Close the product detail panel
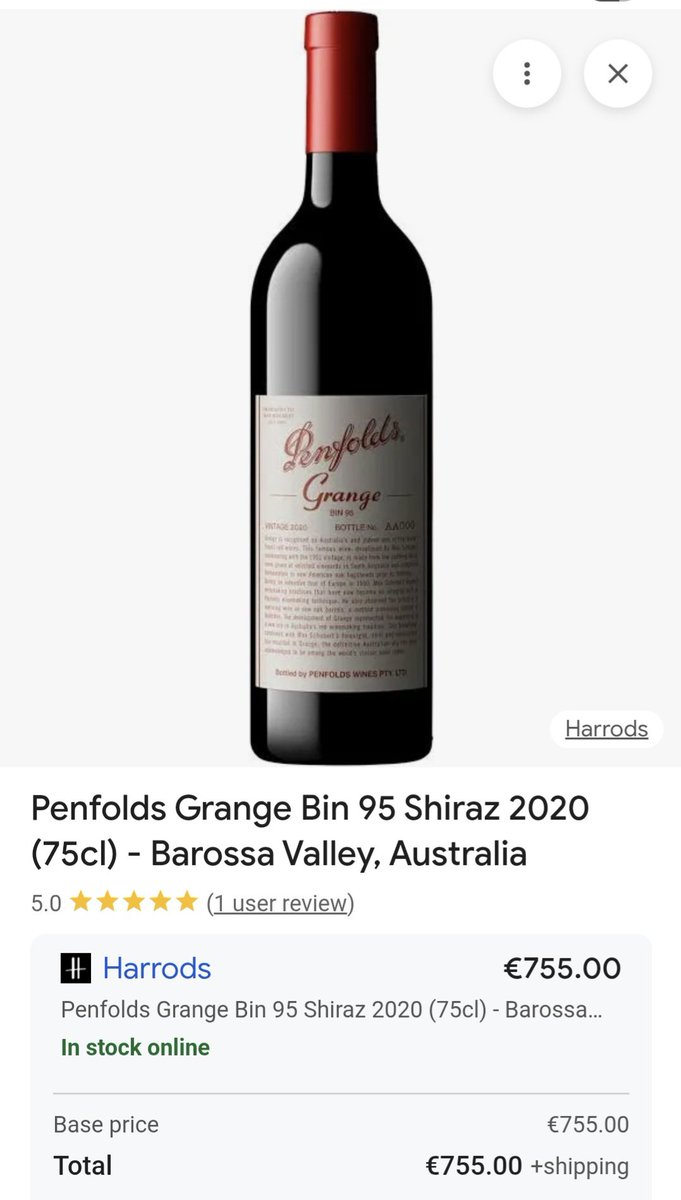Image resolution: width=681 pixels, height=1200 pixels. click(618, 73)
